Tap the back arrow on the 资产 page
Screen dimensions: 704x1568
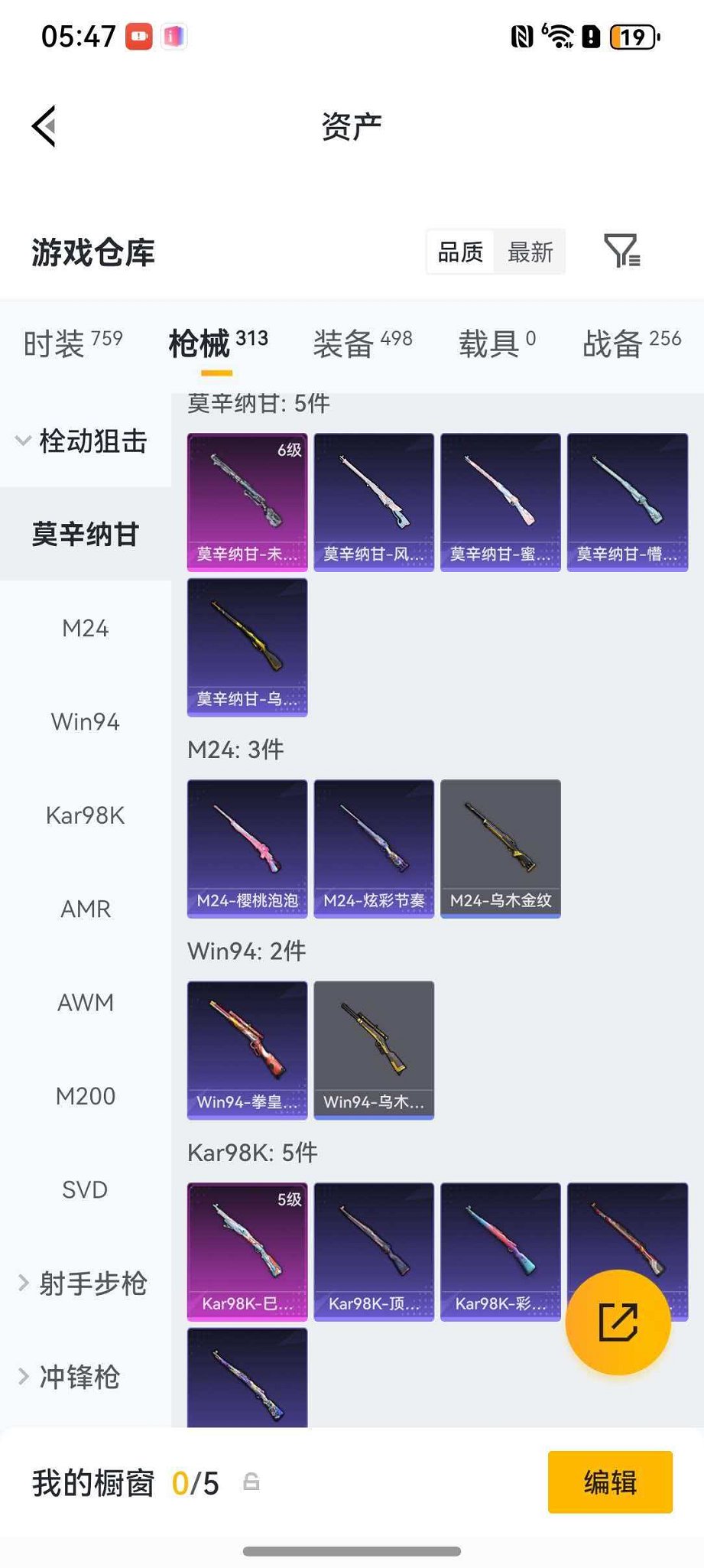(x=44, y=125)
